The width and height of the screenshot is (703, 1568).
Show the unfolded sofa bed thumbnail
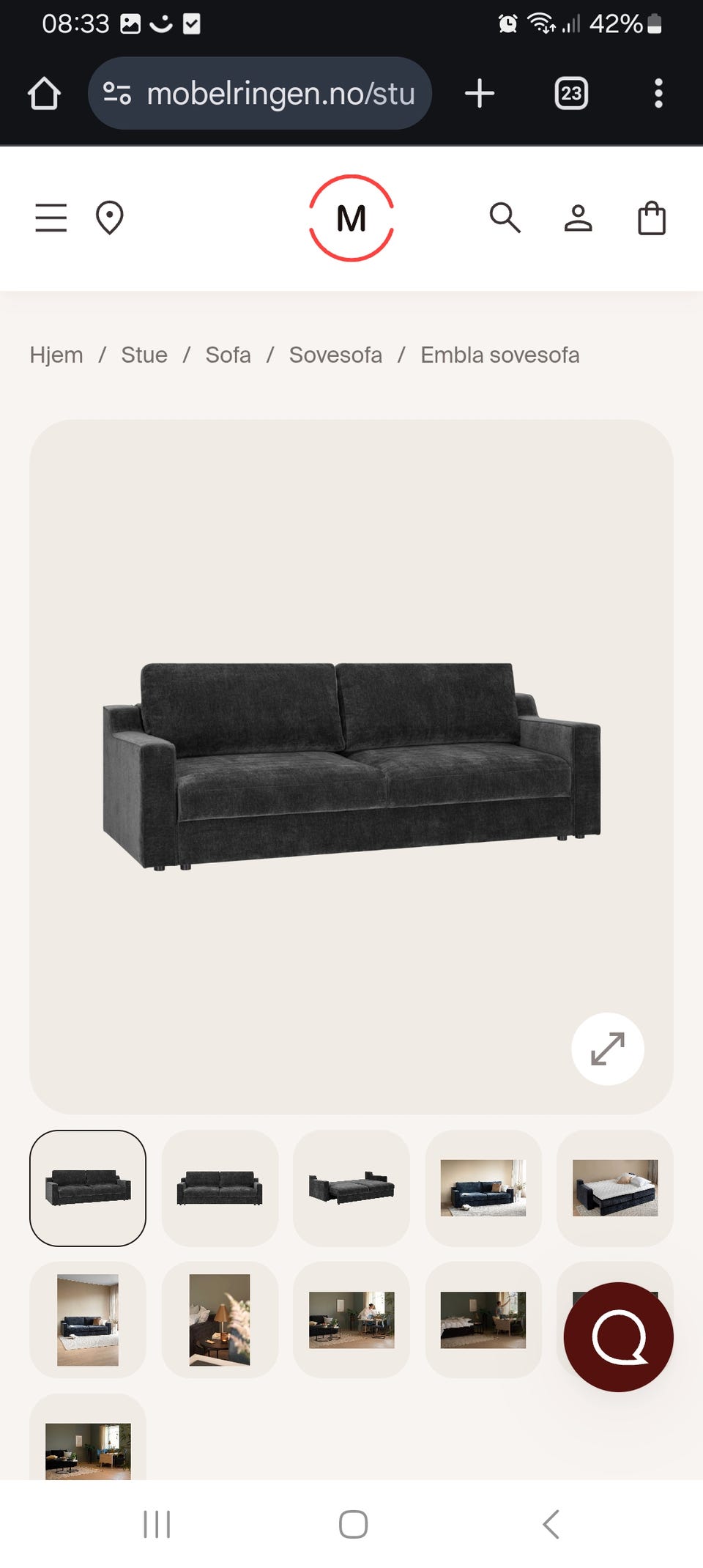pos(351,1188)
